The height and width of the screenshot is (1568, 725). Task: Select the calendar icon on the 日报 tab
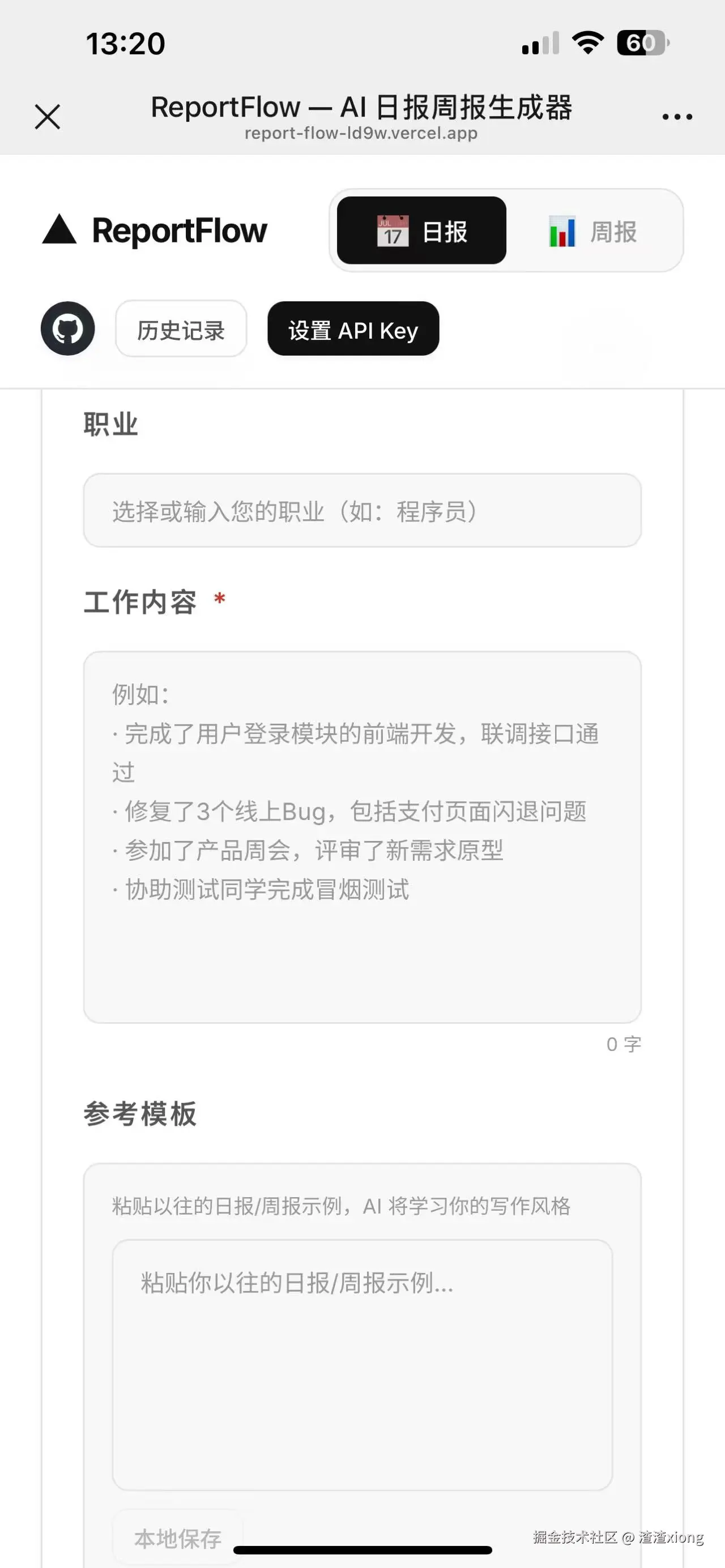click(392, 232)
